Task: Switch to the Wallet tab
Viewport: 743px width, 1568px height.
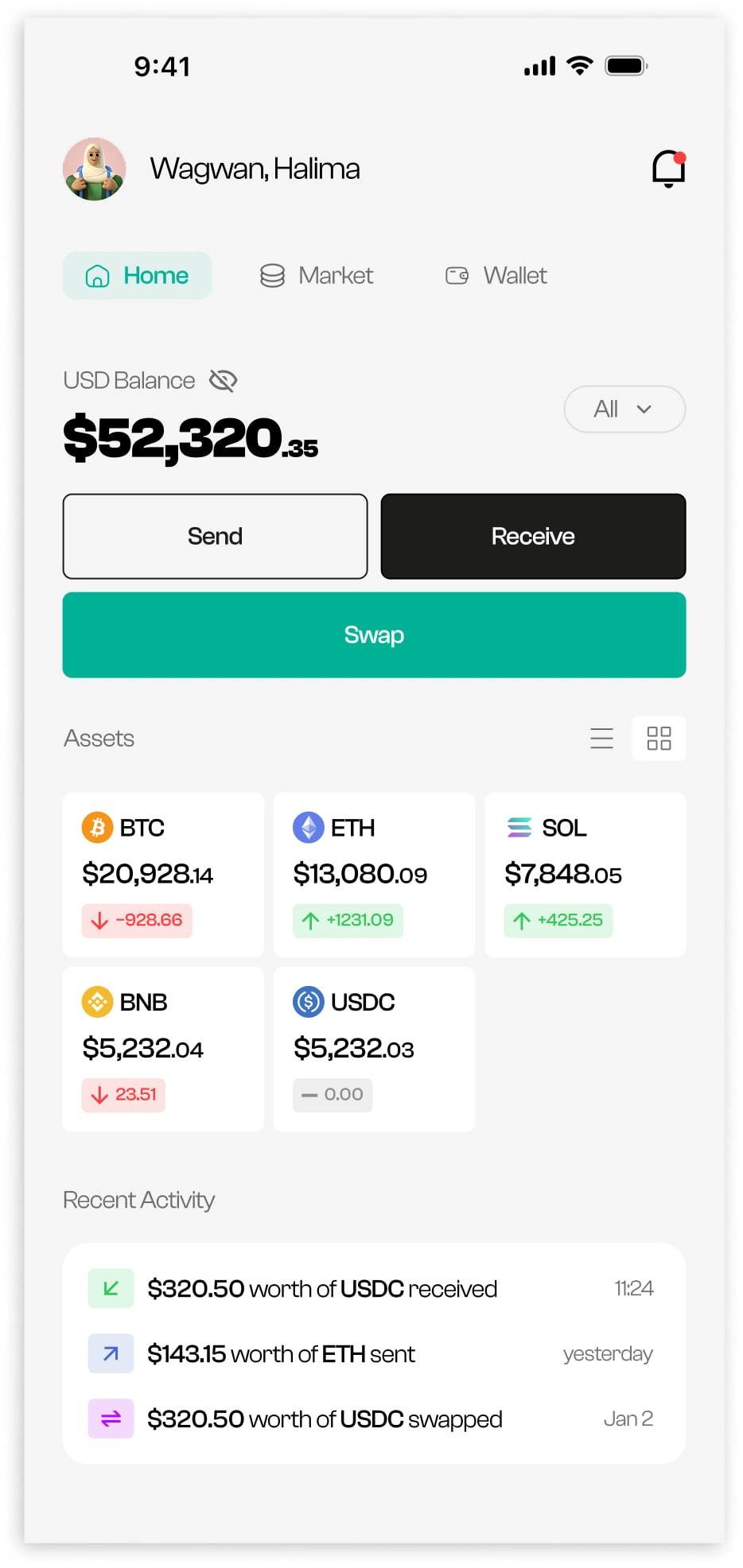Action: (x=496, y=276)
